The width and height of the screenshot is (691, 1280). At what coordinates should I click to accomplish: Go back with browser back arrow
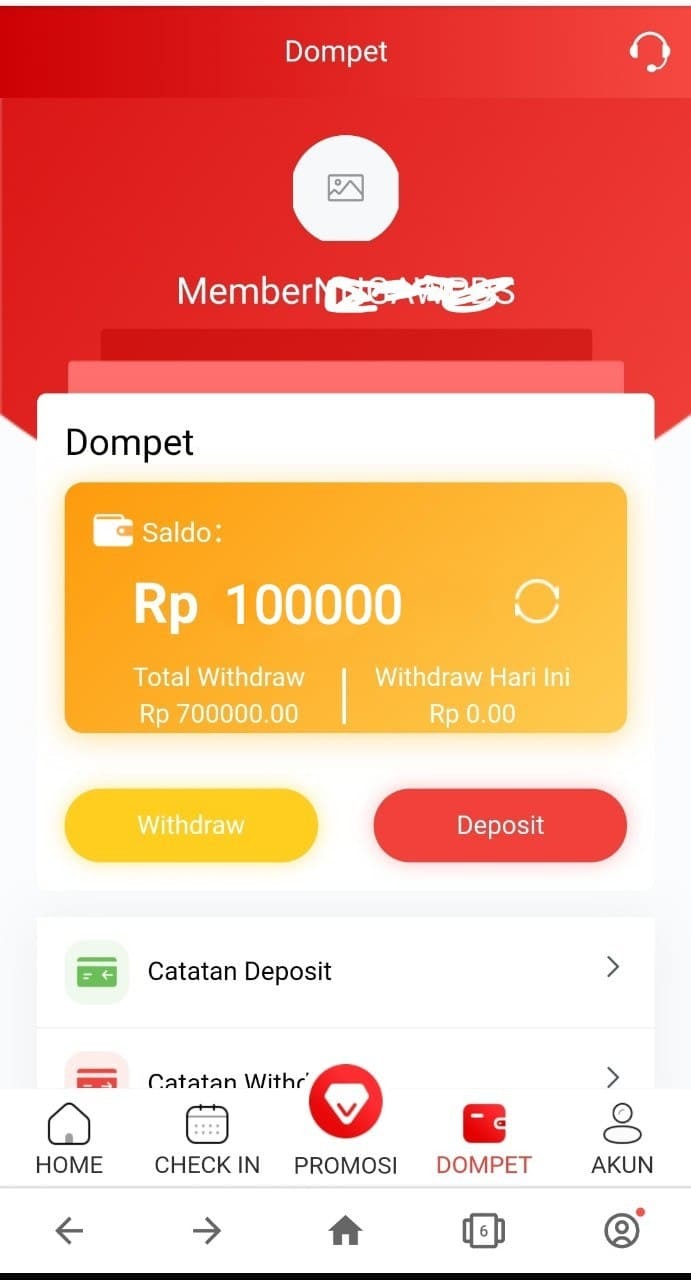[x=69, y=1230]
